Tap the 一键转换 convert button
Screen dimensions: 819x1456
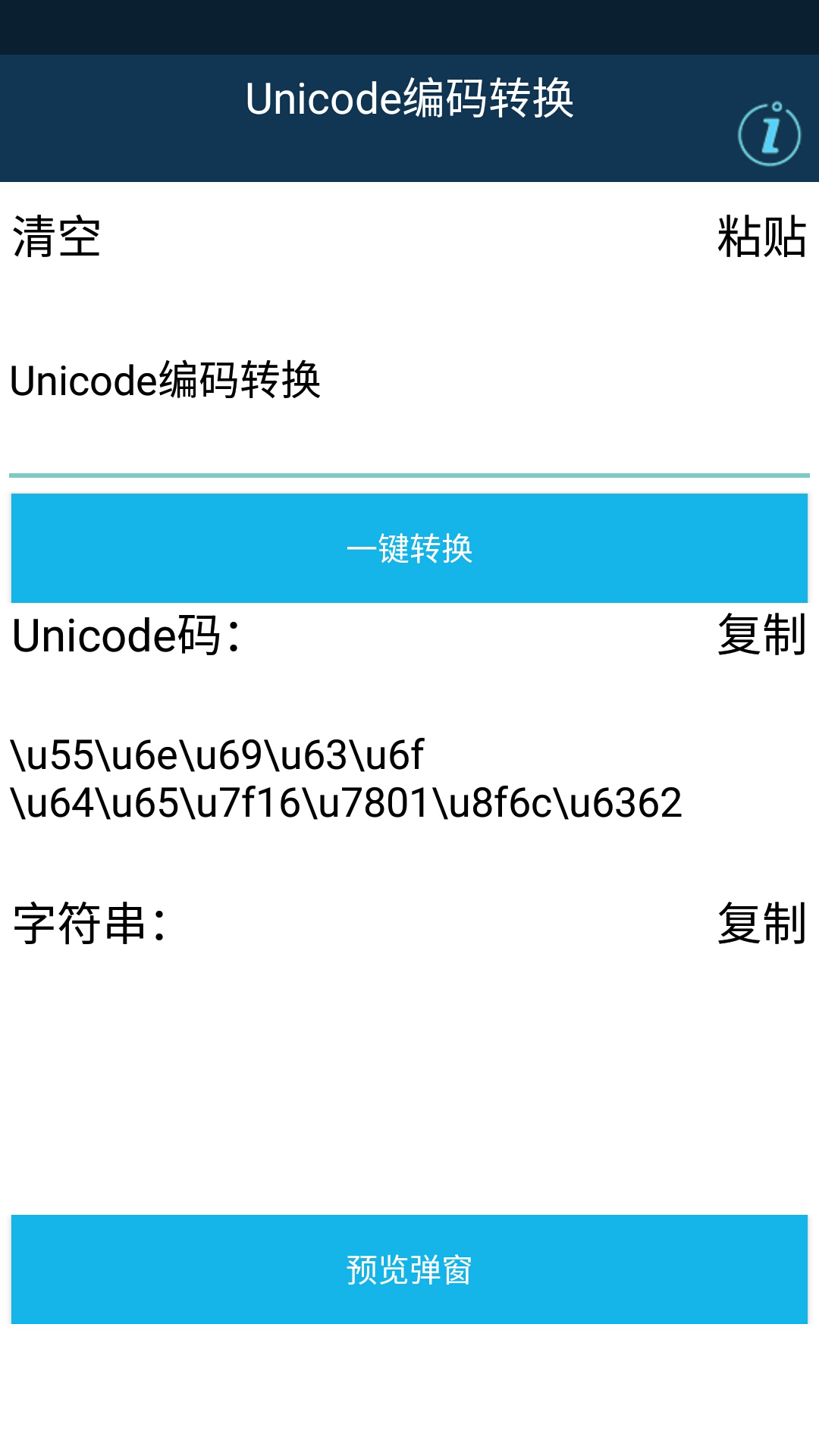point(409,548)
